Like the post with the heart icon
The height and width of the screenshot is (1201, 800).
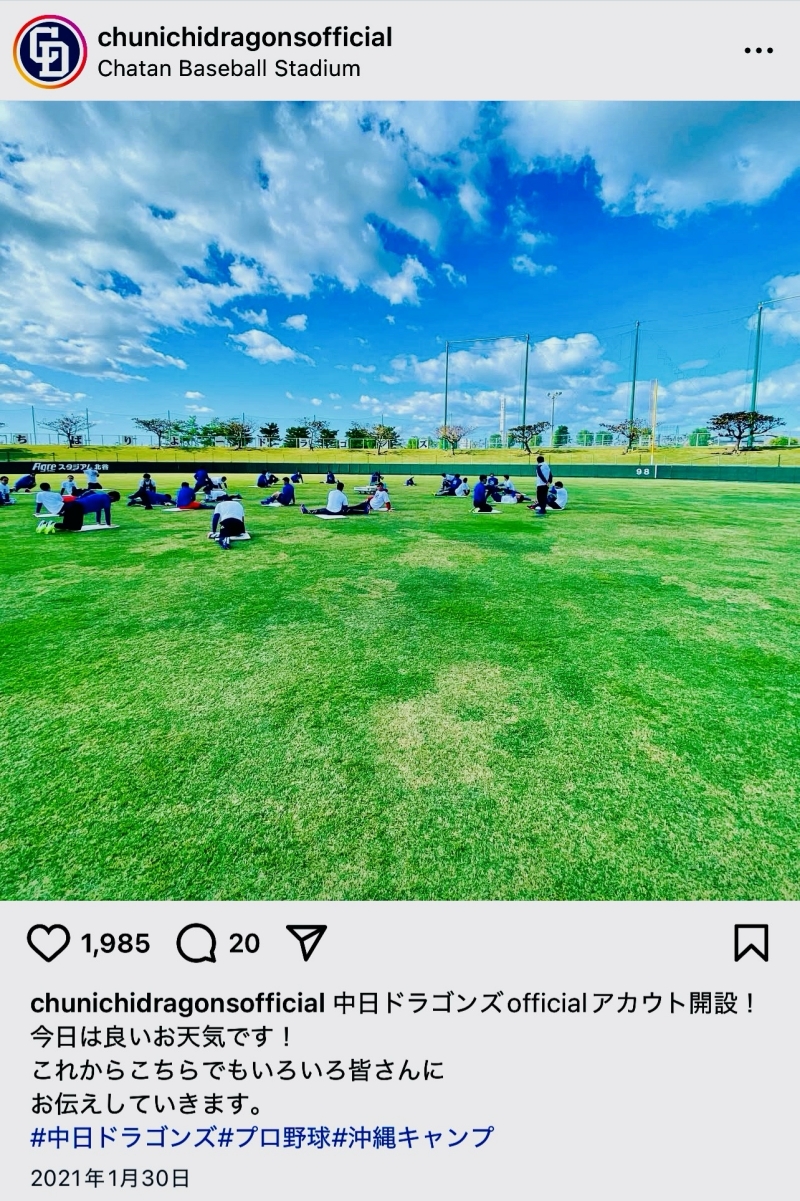coord(48,943)
